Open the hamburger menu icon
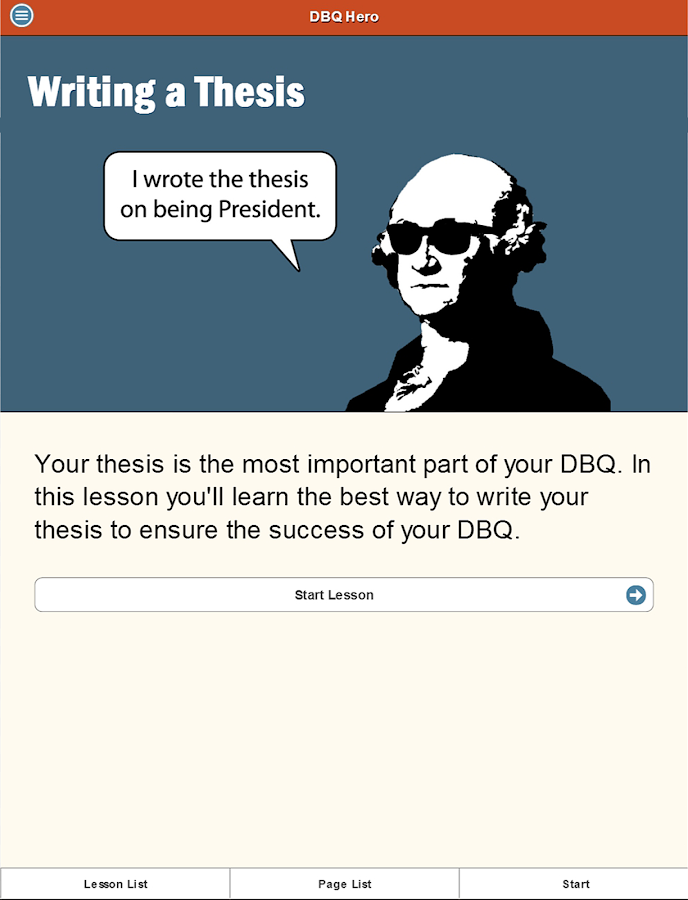688x900 pixels. pyautogui.click(x=21, y=16)
